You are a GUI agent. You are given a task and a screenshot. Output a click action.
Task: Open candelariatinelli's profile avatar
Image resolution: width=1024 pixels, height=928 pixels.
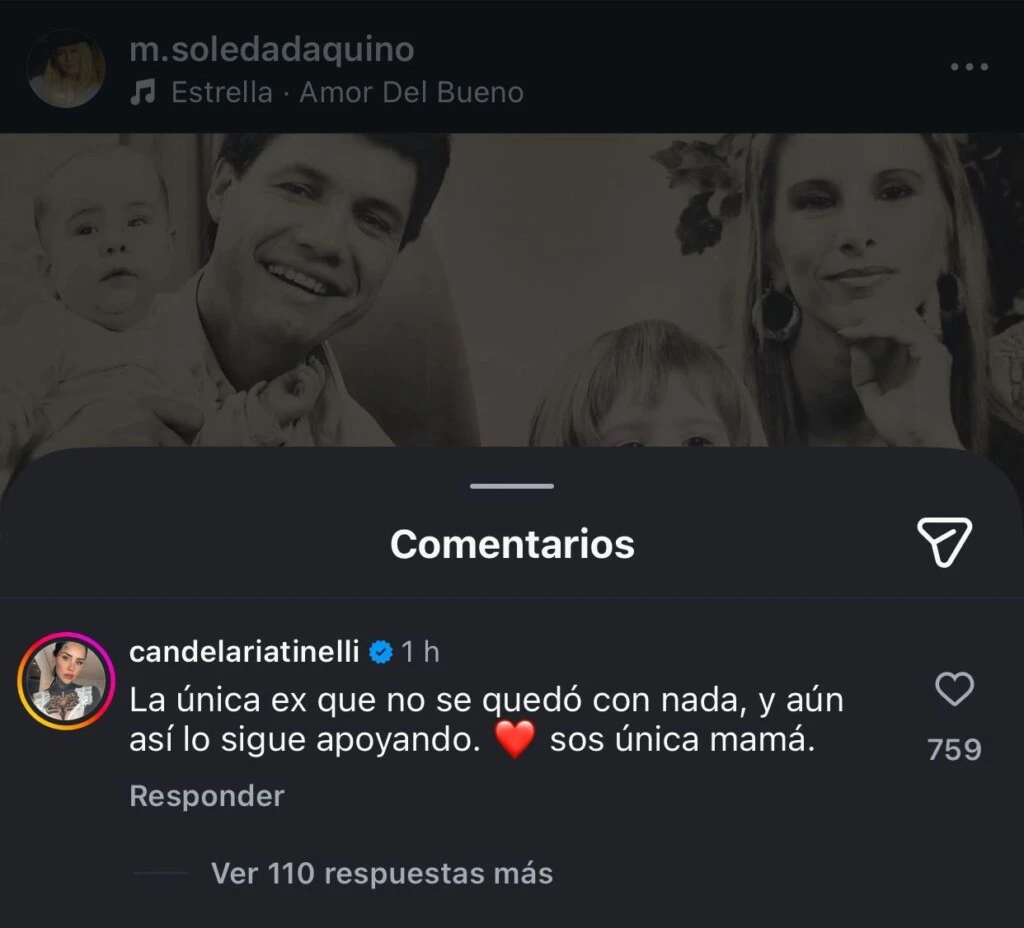tap(66, 681)
